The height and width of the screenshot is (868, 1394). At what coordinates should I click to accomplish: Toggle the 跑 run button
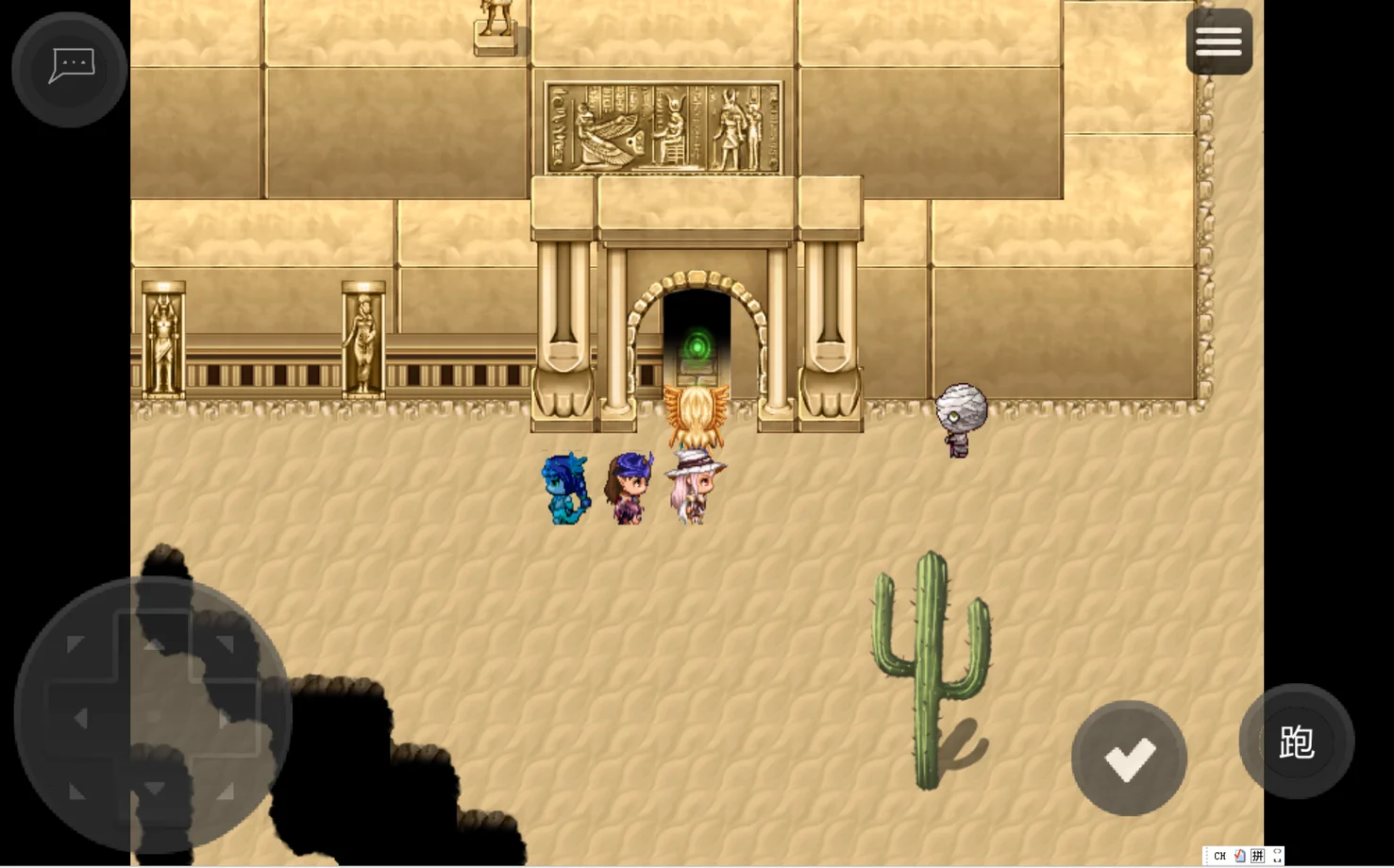coord(1296,742)
